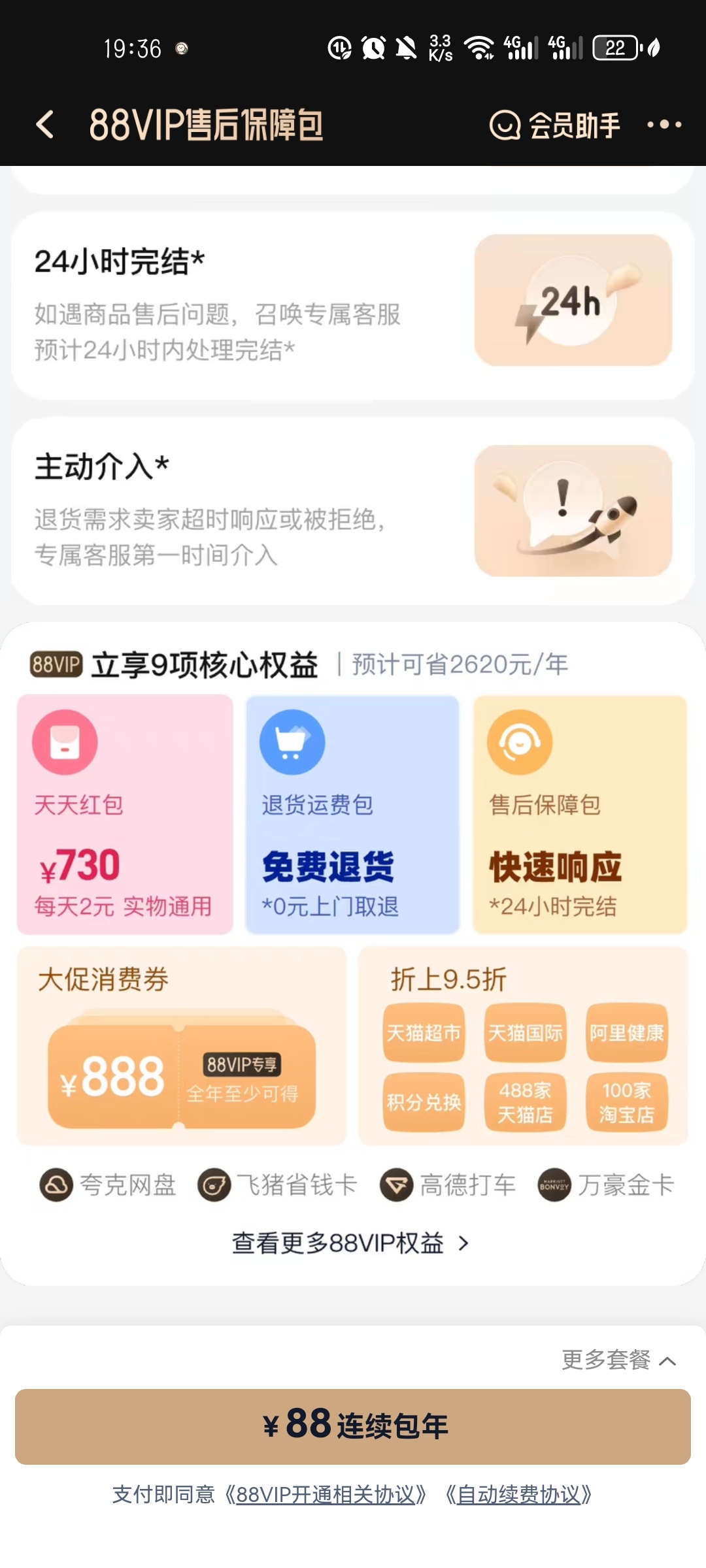Screen dimensions: 706x1568
Task: View 查看更多88VIP权益
Action: click(351, 1243)
